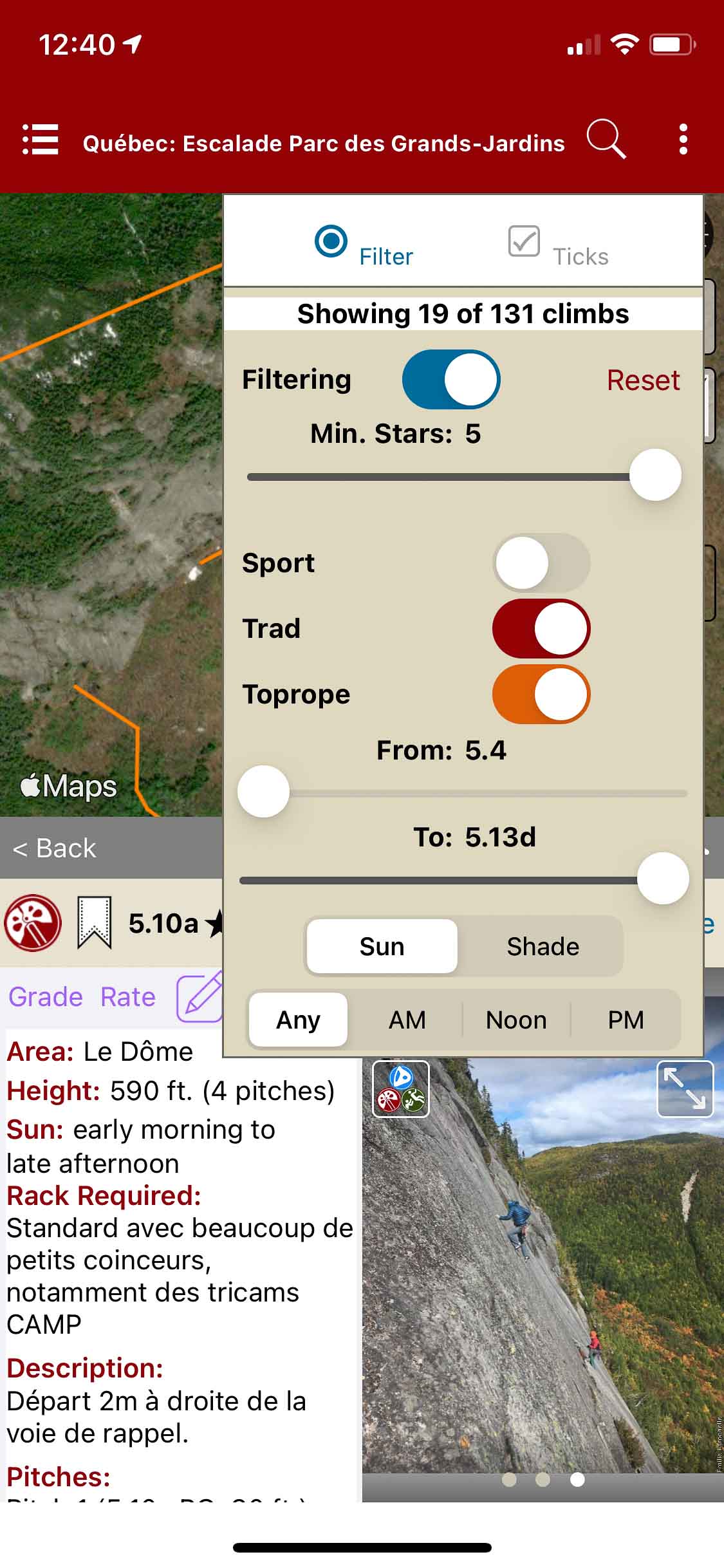Pick the Noon time option
This screenshot has height=1568, width=724.
516,1020
